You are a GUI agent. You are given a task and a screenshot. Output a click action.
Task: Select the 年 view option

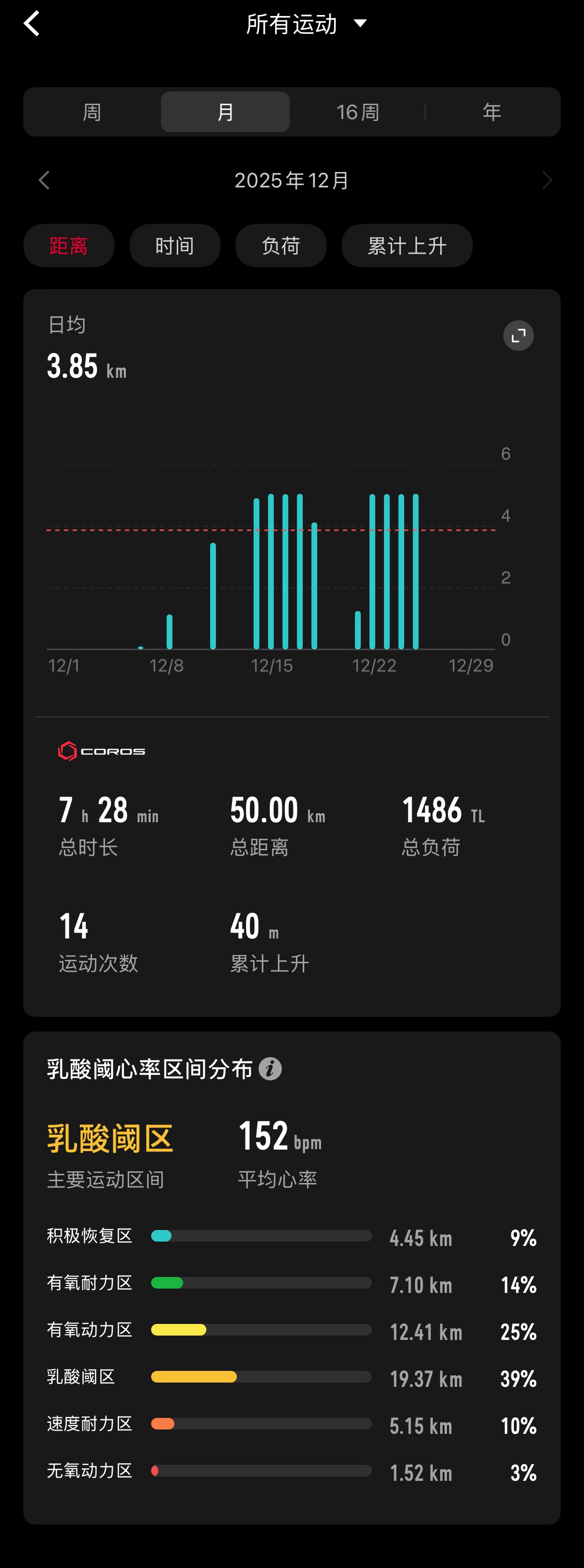(x=491, y=111)
